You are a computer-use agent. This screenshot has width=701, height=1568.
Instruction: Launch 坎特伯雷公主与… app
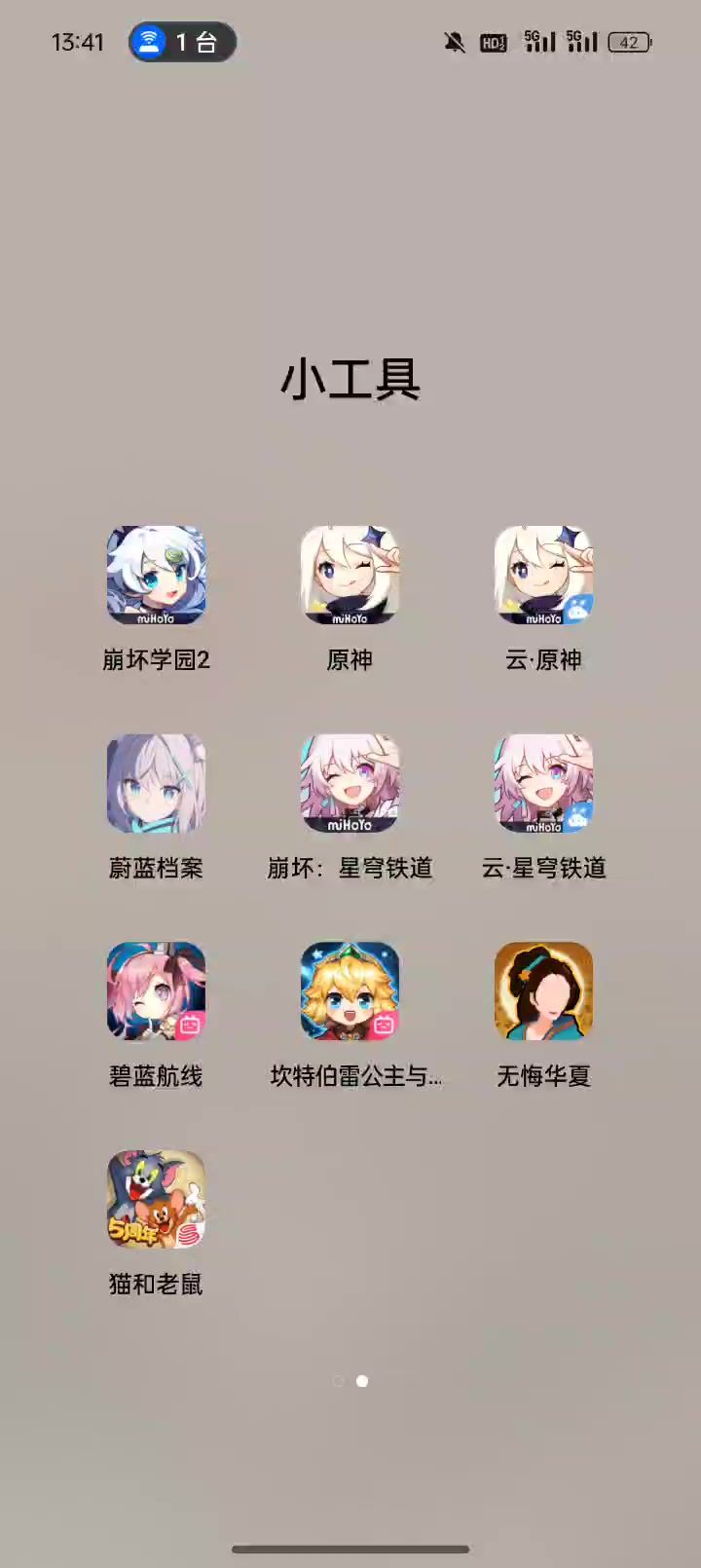(x=350, y=991)
